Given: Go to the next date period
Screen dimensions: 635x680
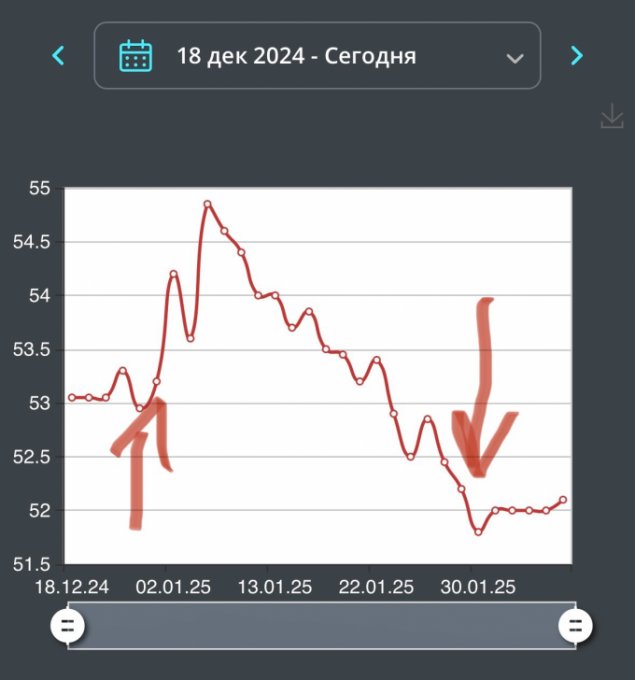Looking at the screenshot, I should 577,55.
